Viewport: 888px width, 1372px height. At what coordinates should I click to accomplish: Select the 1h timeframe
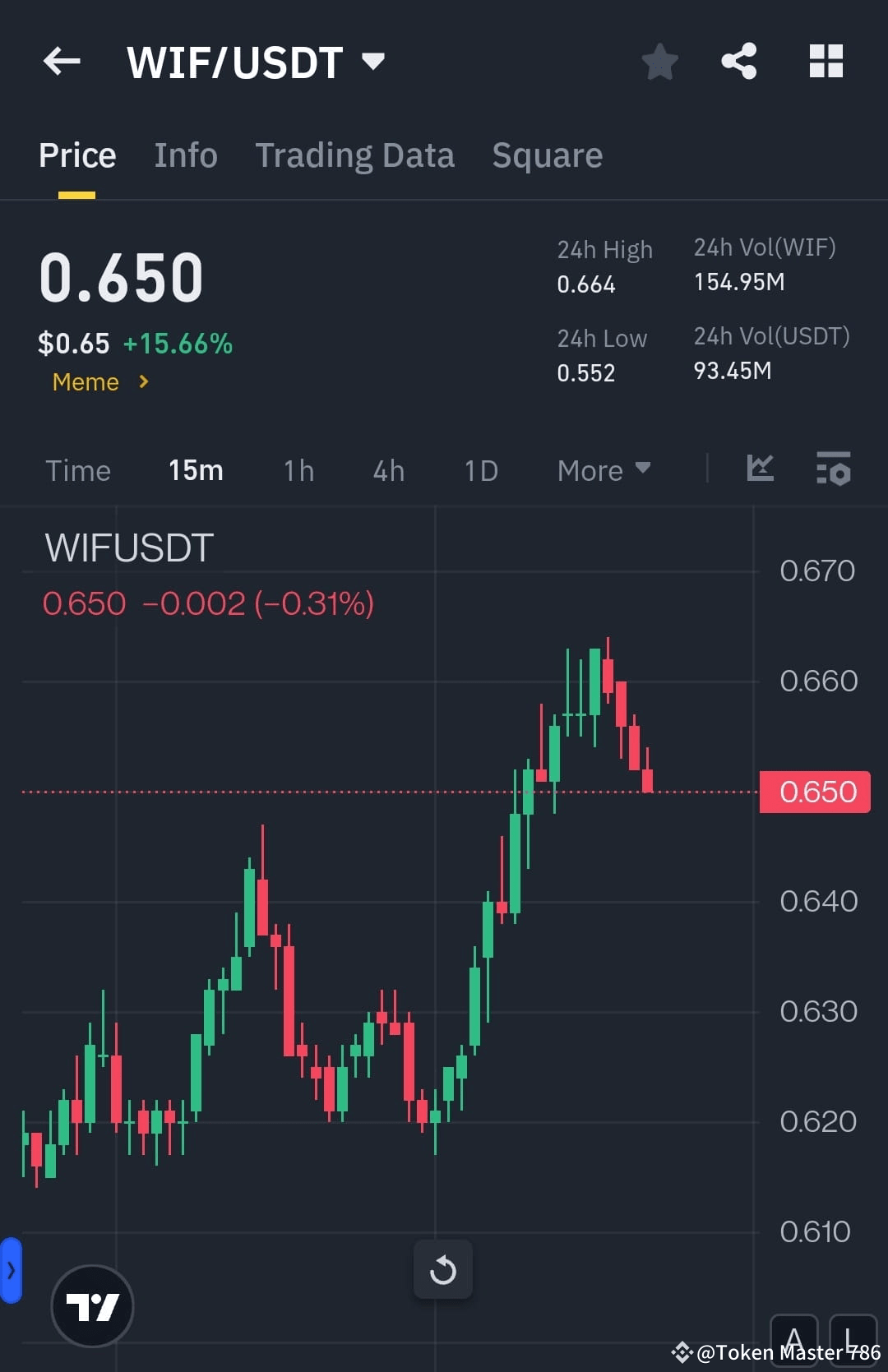(x=297, y=469)
